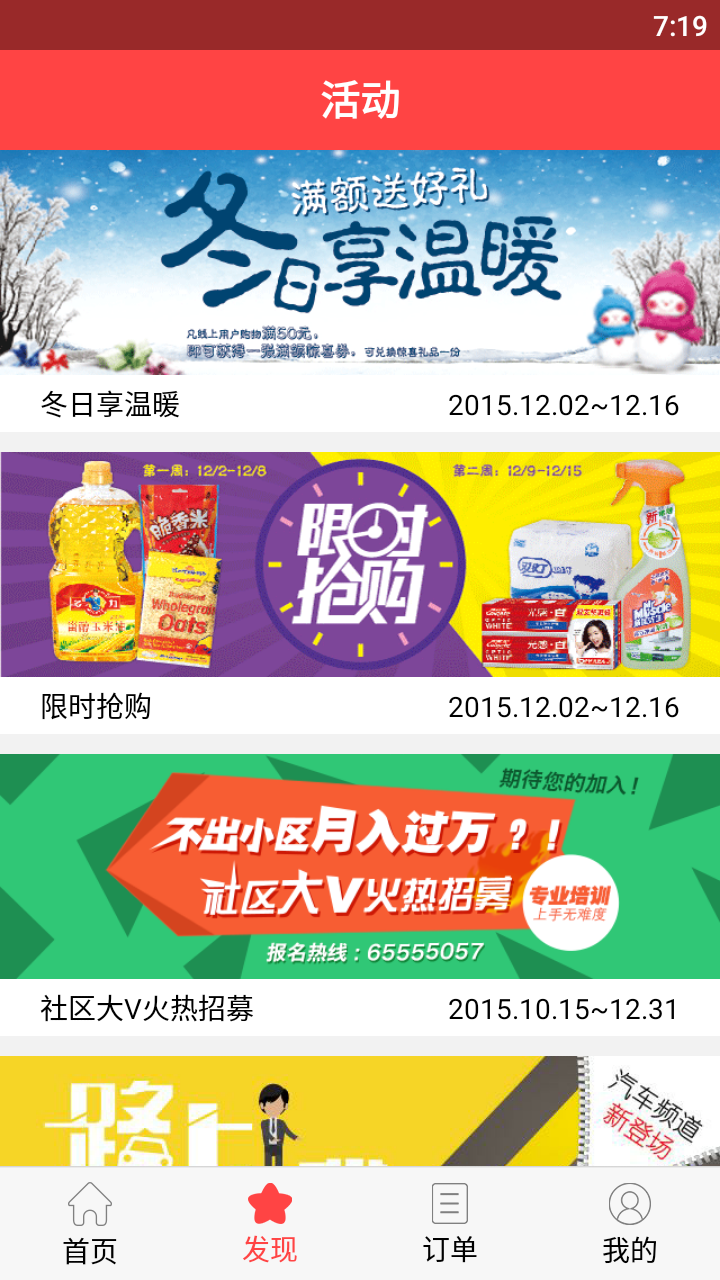Viewport: 720px width, 1280px height.
Task: Switch to the 首页 home tab
Action: 90,1224
